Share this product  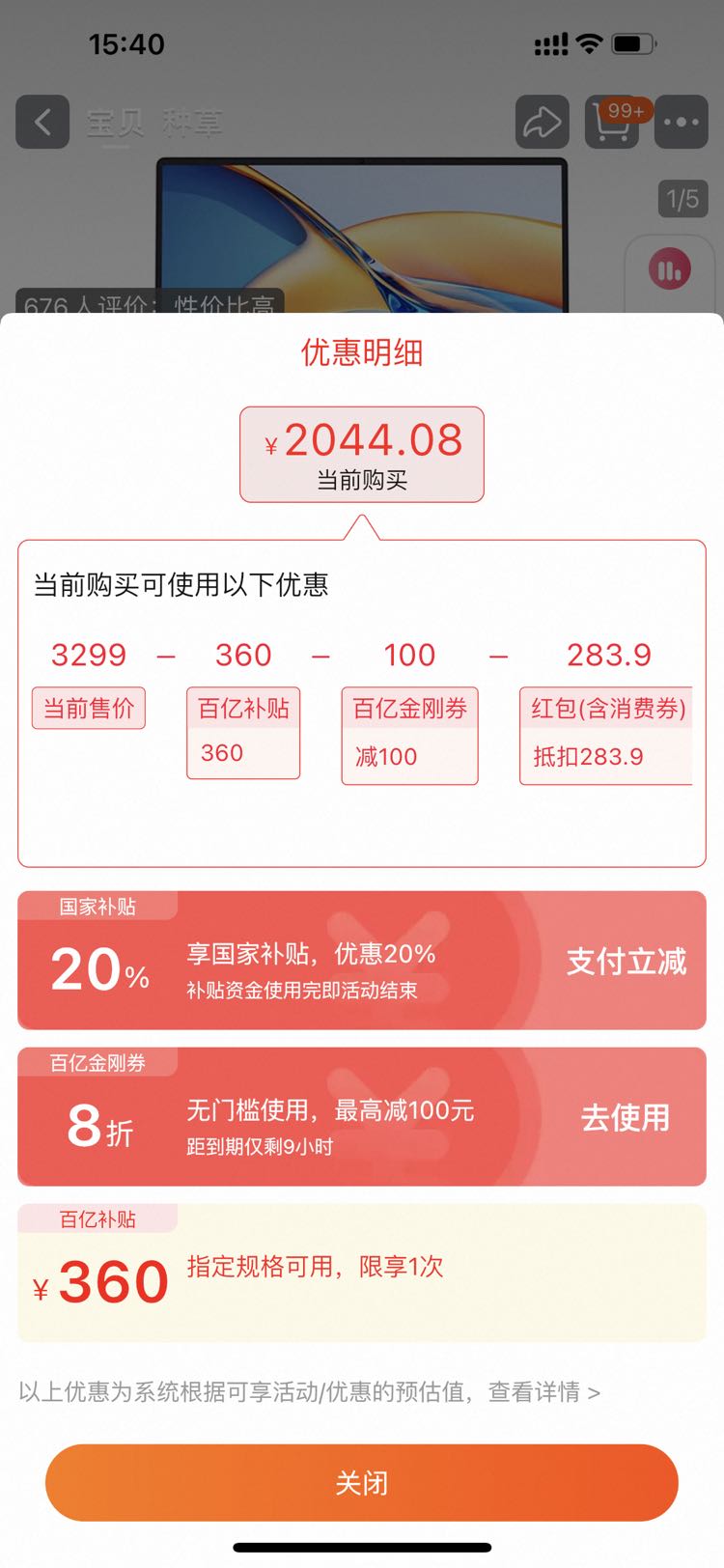click(x=543, y=122)
